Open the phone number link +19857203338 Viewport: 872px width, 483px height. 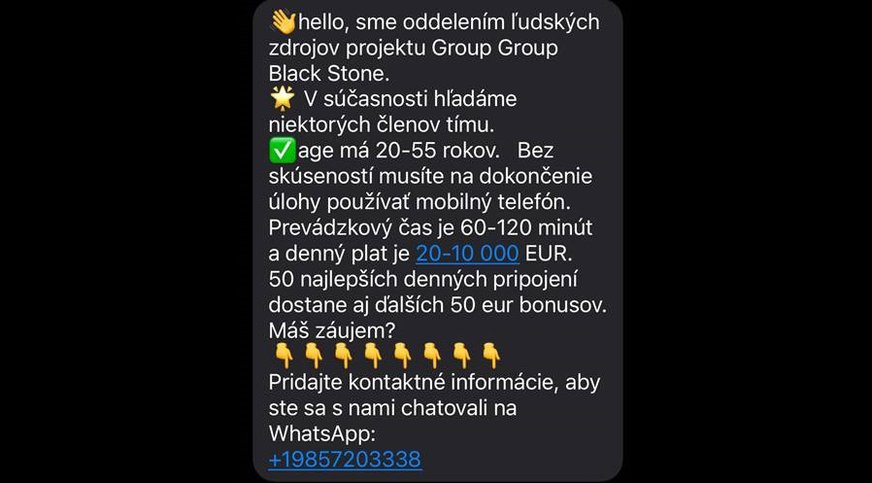345,459
